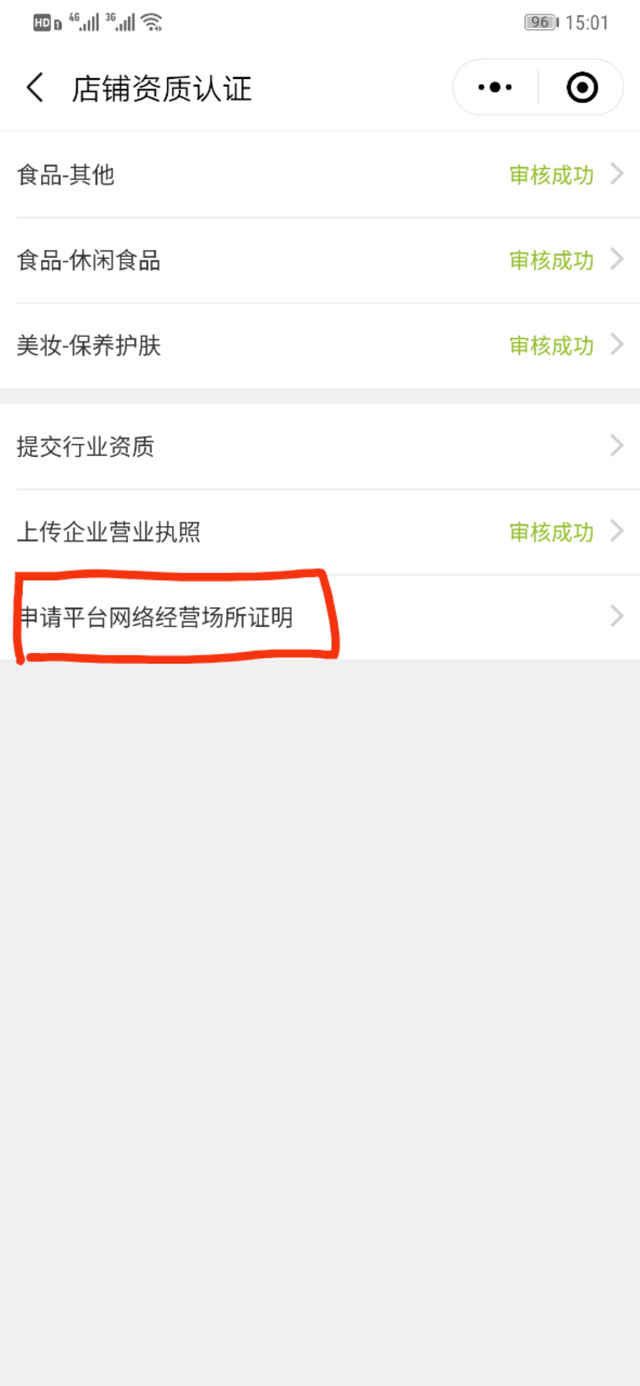Open the 食品-休闲食品 qualification row

320,261
